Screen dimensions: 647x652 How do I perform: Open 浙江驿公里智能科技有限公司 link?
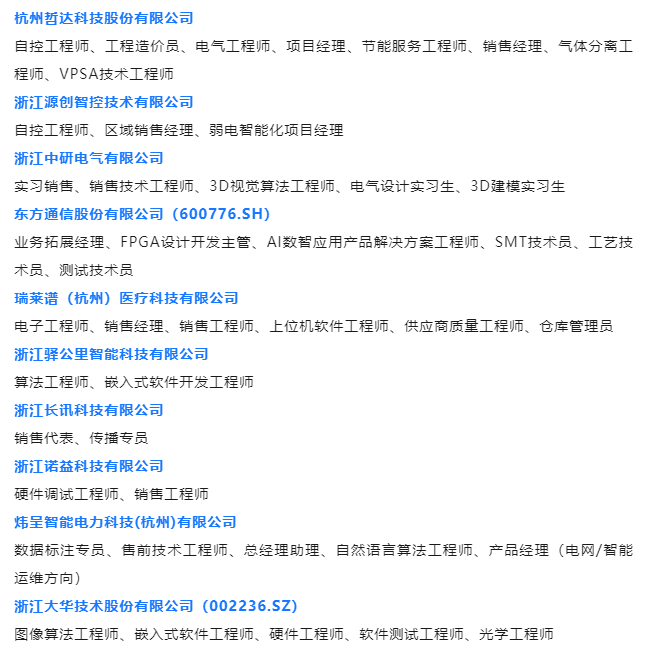click(111, 354)
